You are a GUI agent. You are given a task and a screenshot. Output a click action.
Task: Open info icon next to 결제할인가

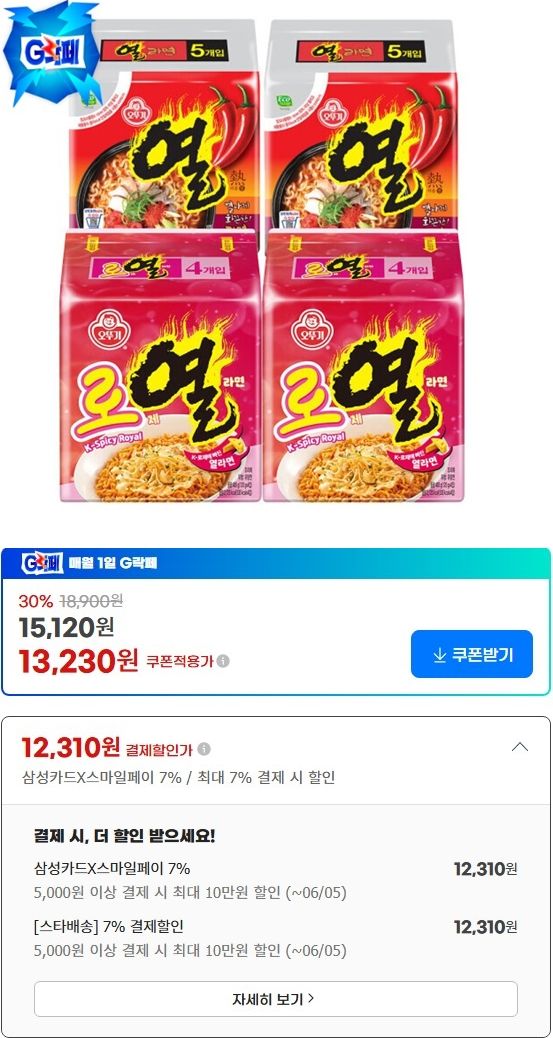tap(204, 749)
